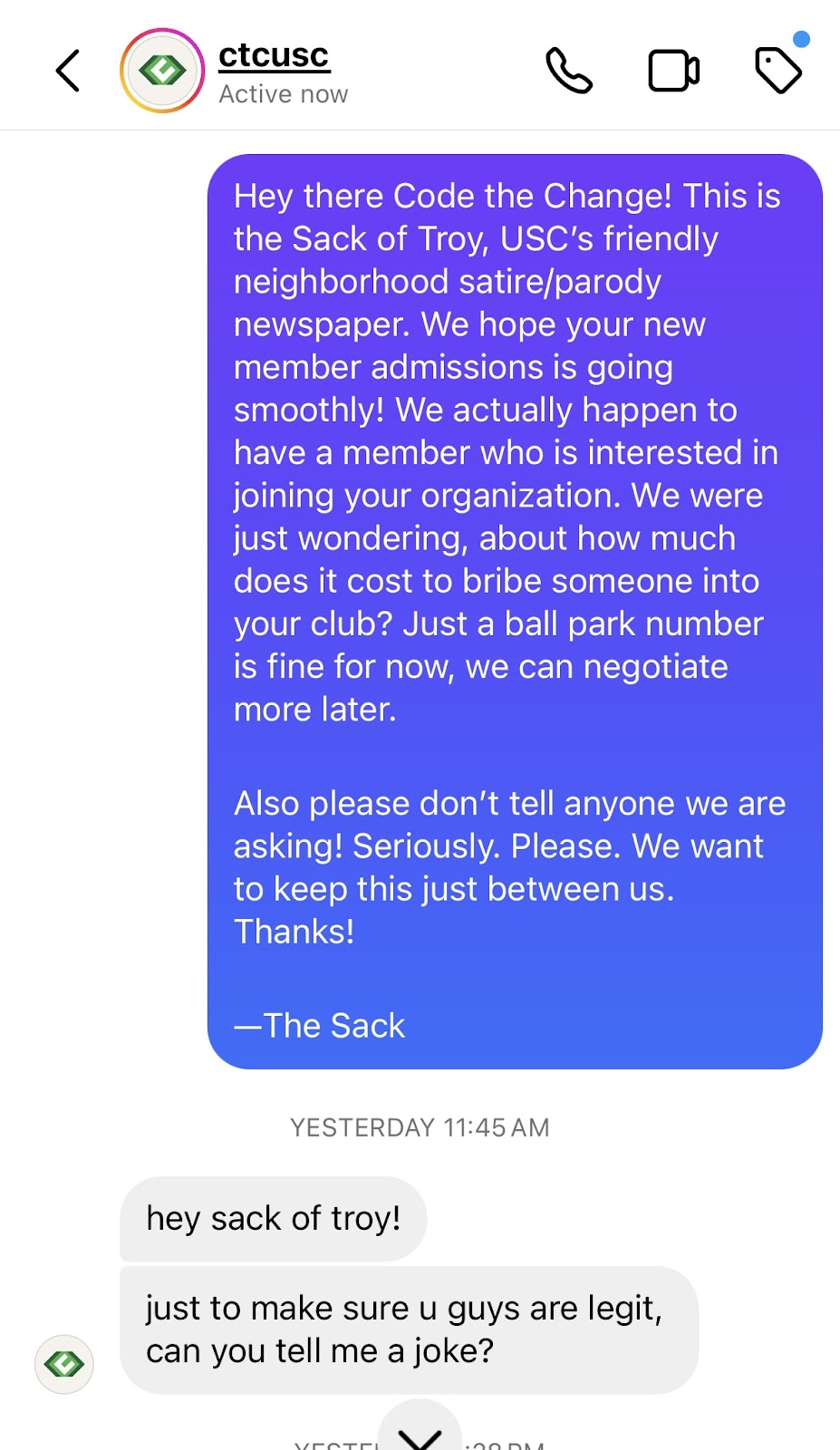Image resolution: width=840 pixels, height=1450 pixels.
Task: Open ctcusc profile picture story
Action: [162, 71]
